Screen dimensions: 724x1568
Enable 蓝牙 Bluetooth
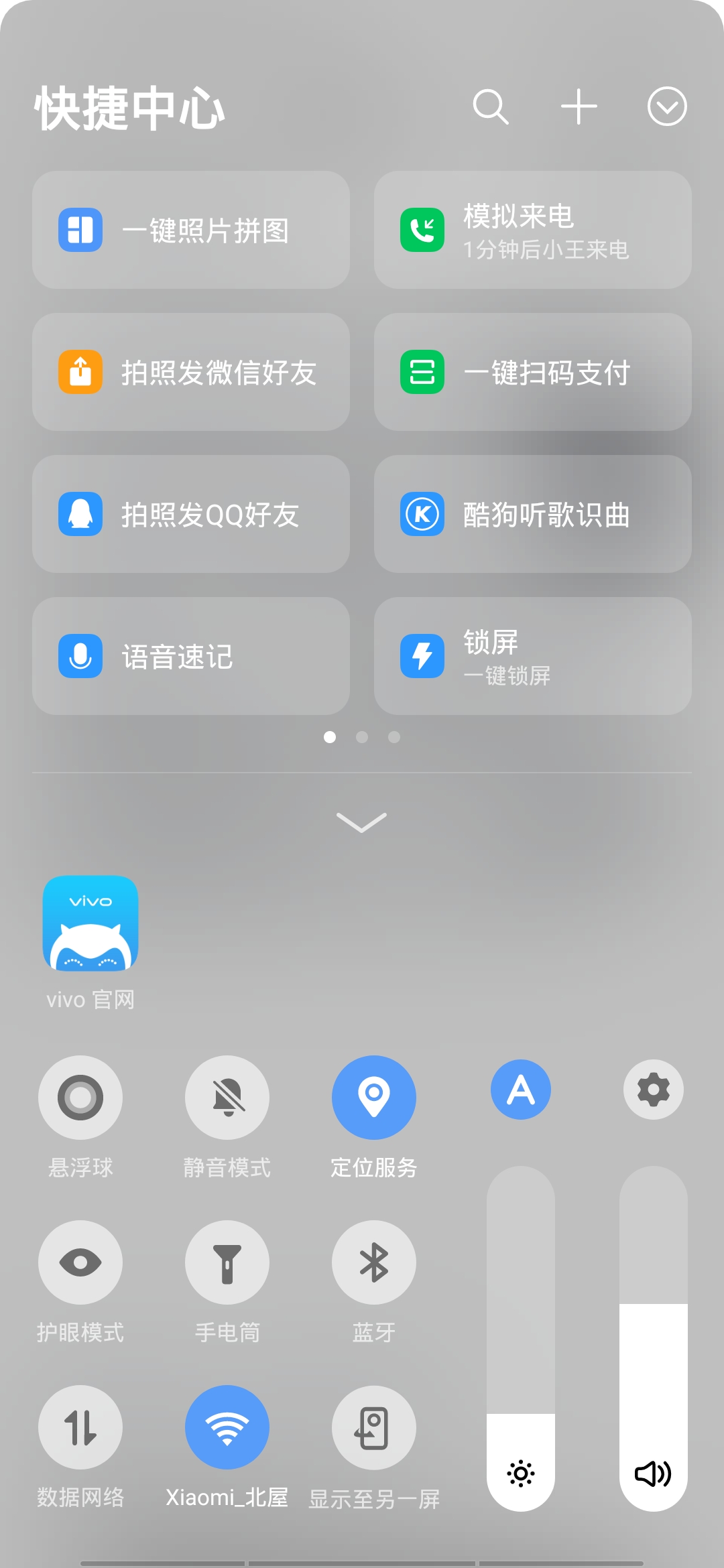tap(374, 1262)
